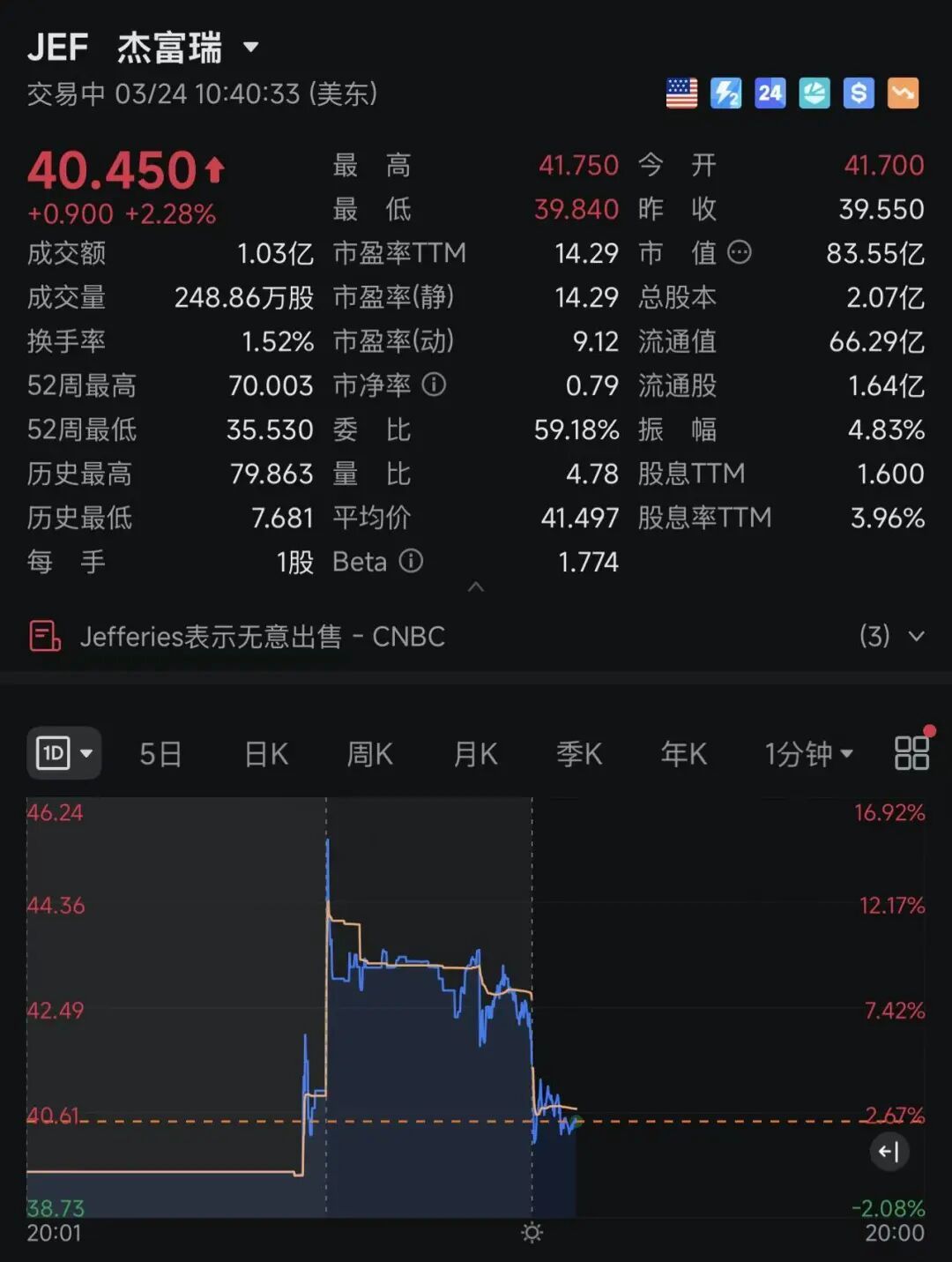Open the Jefferies CNBC news headline
The width and height of the screenshot is (952, 1262).
(262, 637)
